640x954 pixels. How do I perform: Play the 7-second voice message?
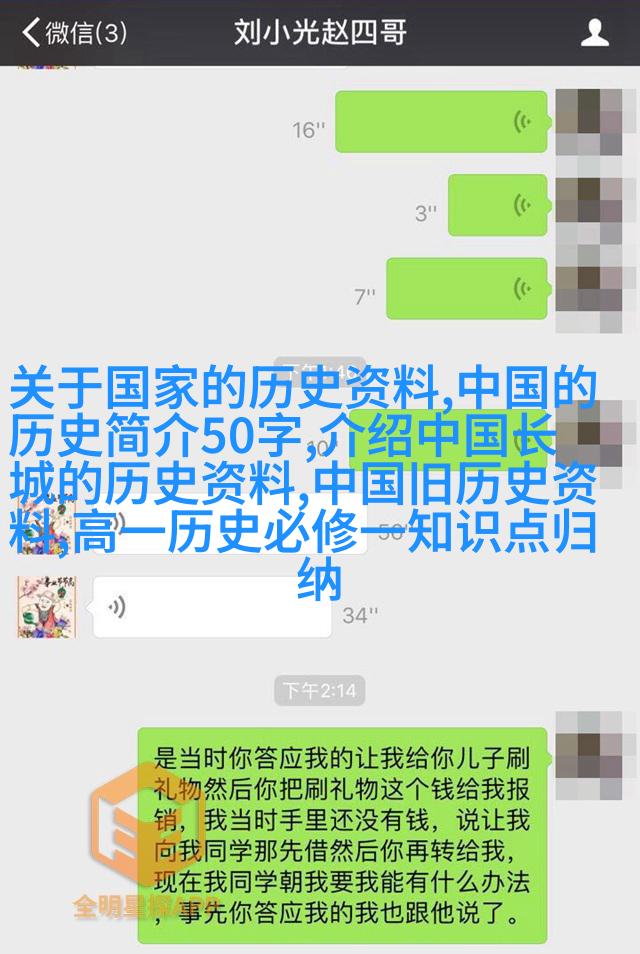coord(467,289)
